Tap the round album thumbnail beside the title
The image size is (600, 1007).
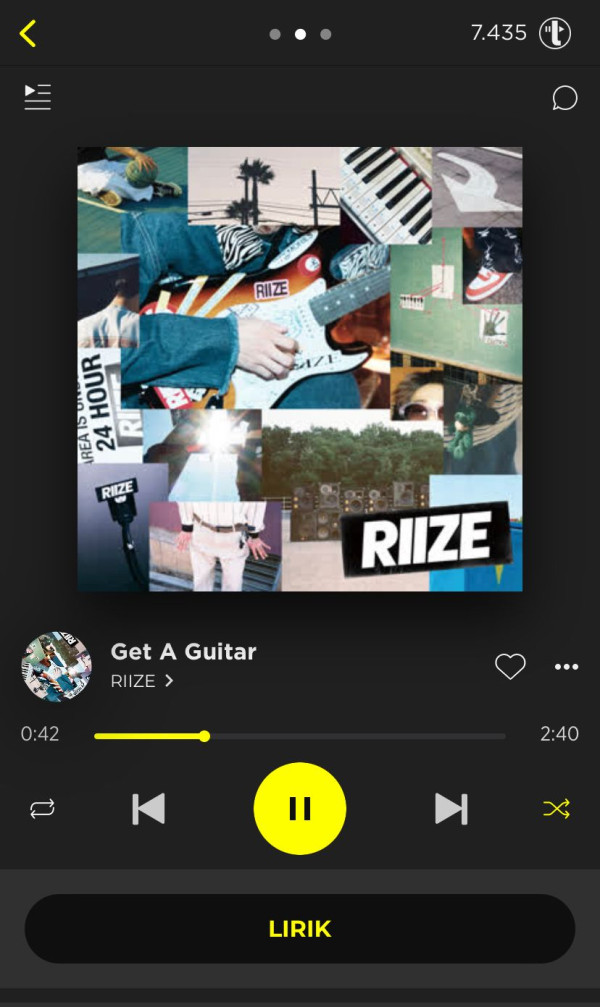click(x=57, y=667)
